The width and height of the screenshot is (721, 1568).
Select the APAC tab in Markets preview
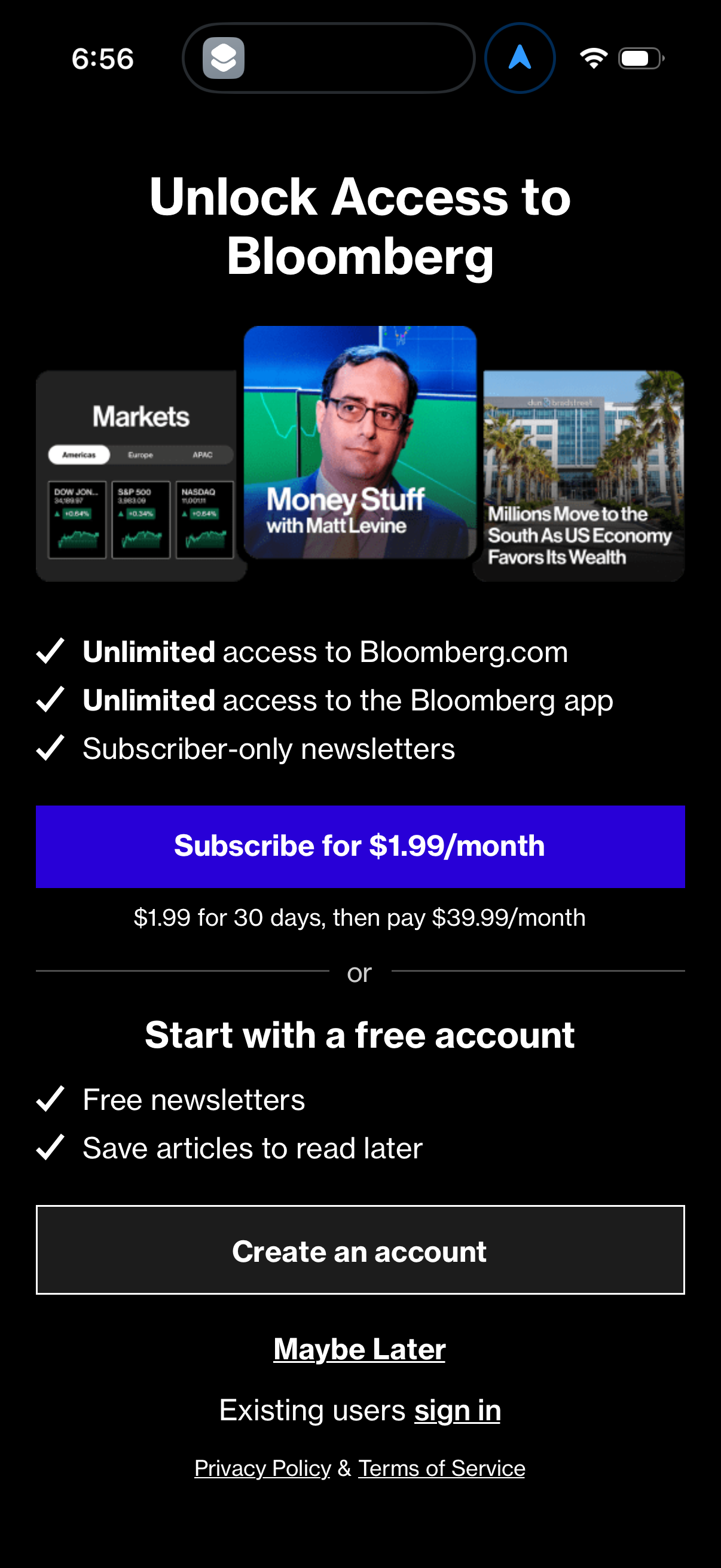(203, 454)
